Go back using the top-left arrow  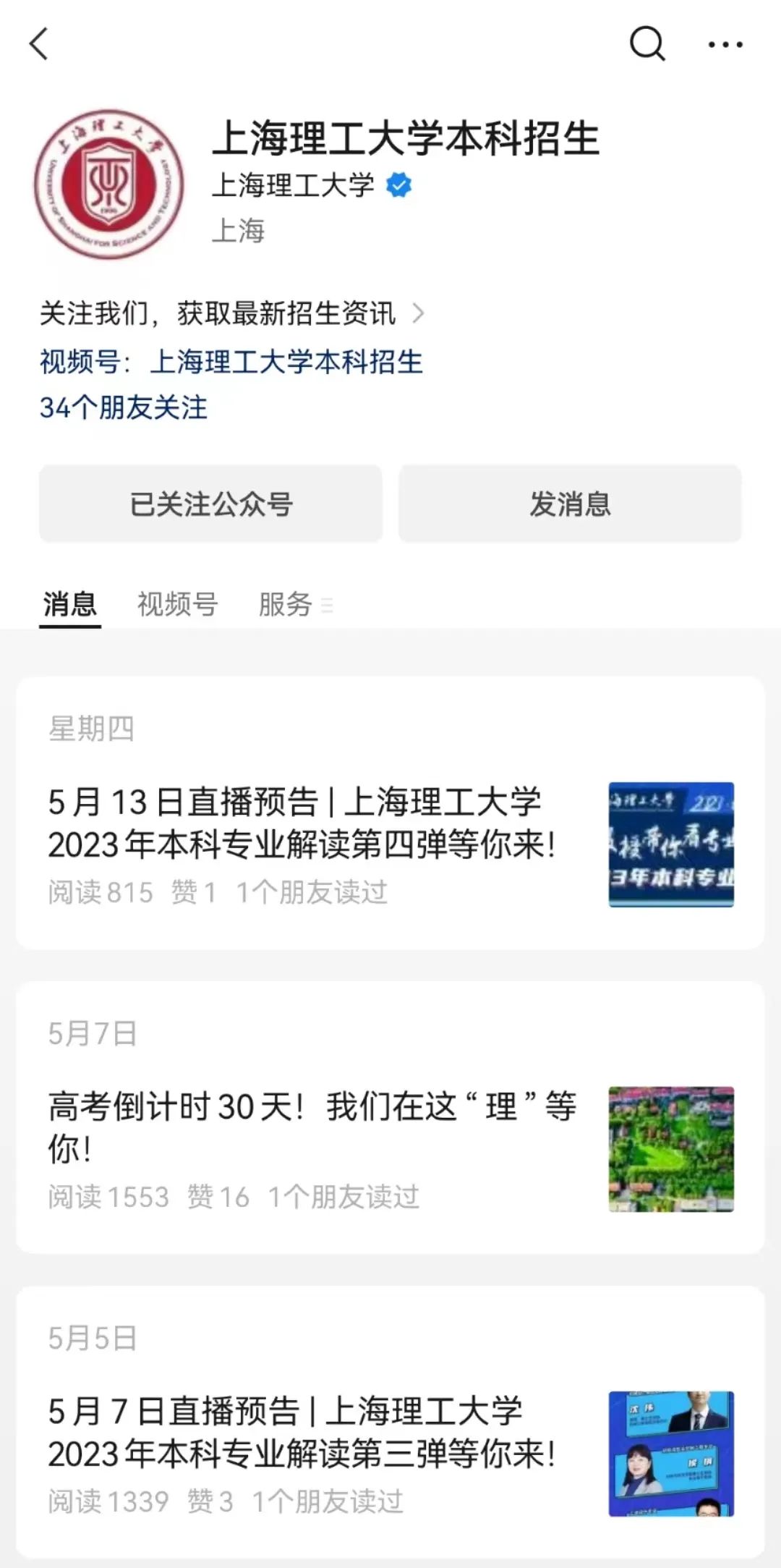pos(39,44)
